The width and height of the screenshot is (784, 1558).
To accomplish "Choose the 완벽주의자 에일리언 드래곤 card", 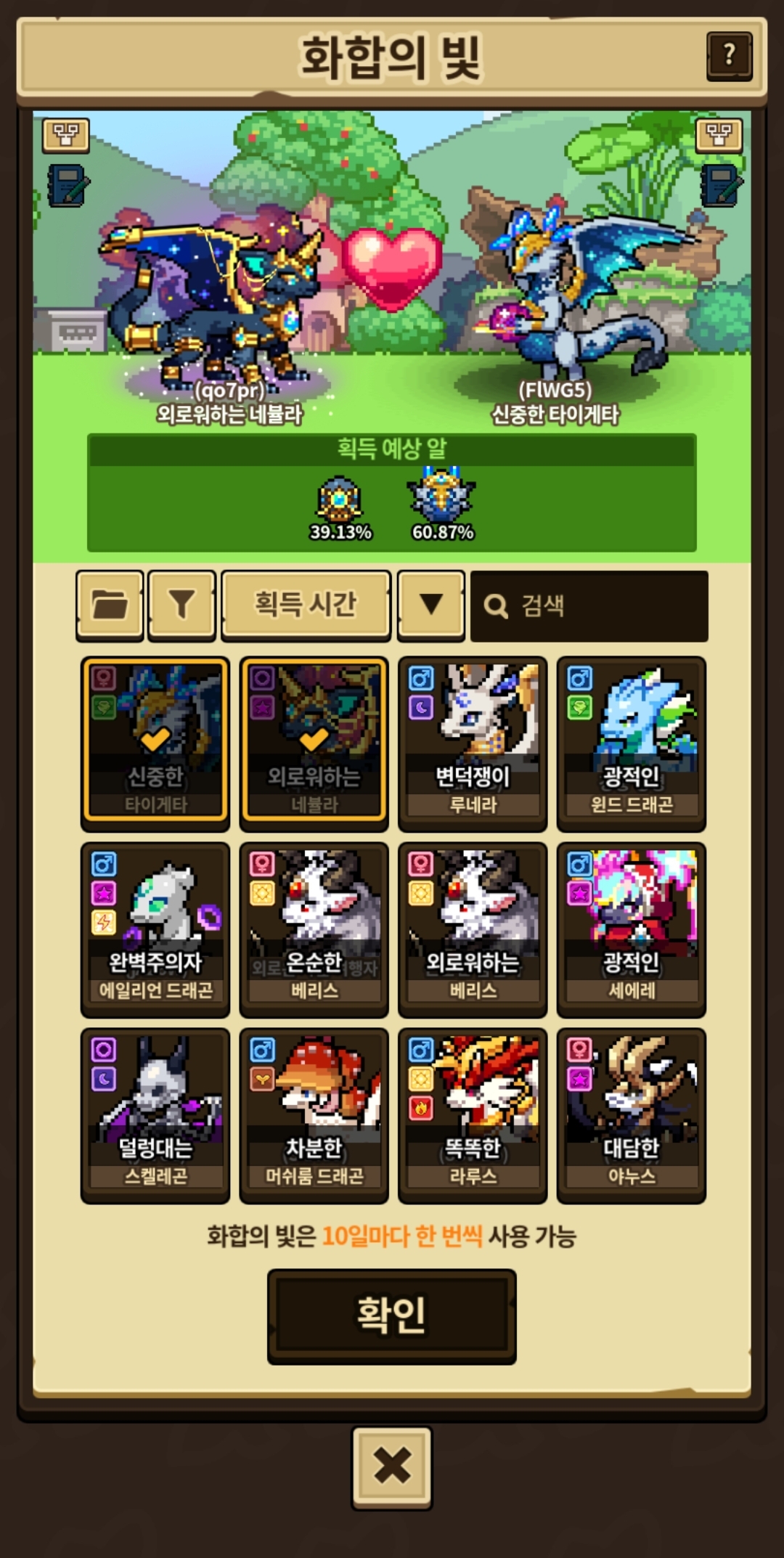I will (x=155, y=928).
